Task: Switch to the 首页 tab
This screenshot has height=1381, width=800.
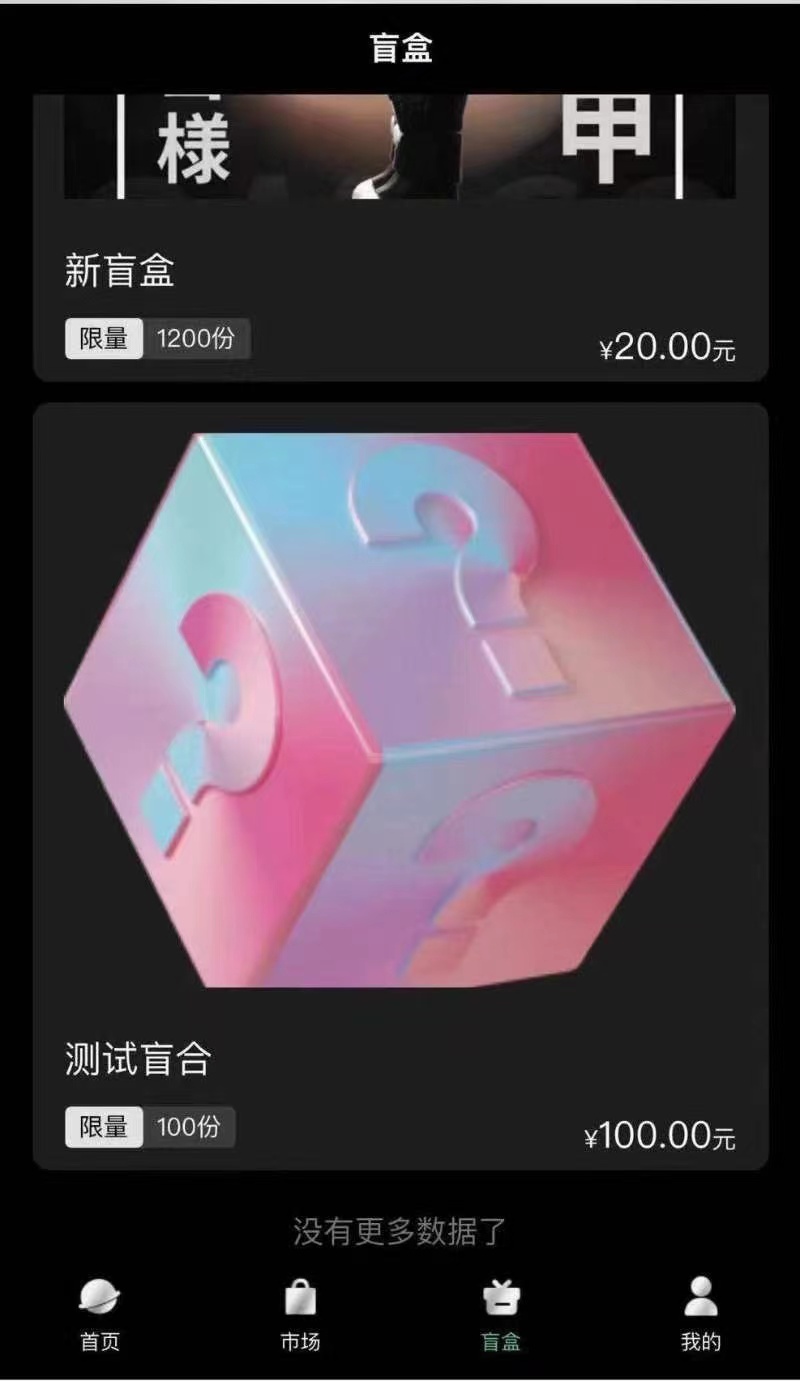Action: [x=100, y=1315]
